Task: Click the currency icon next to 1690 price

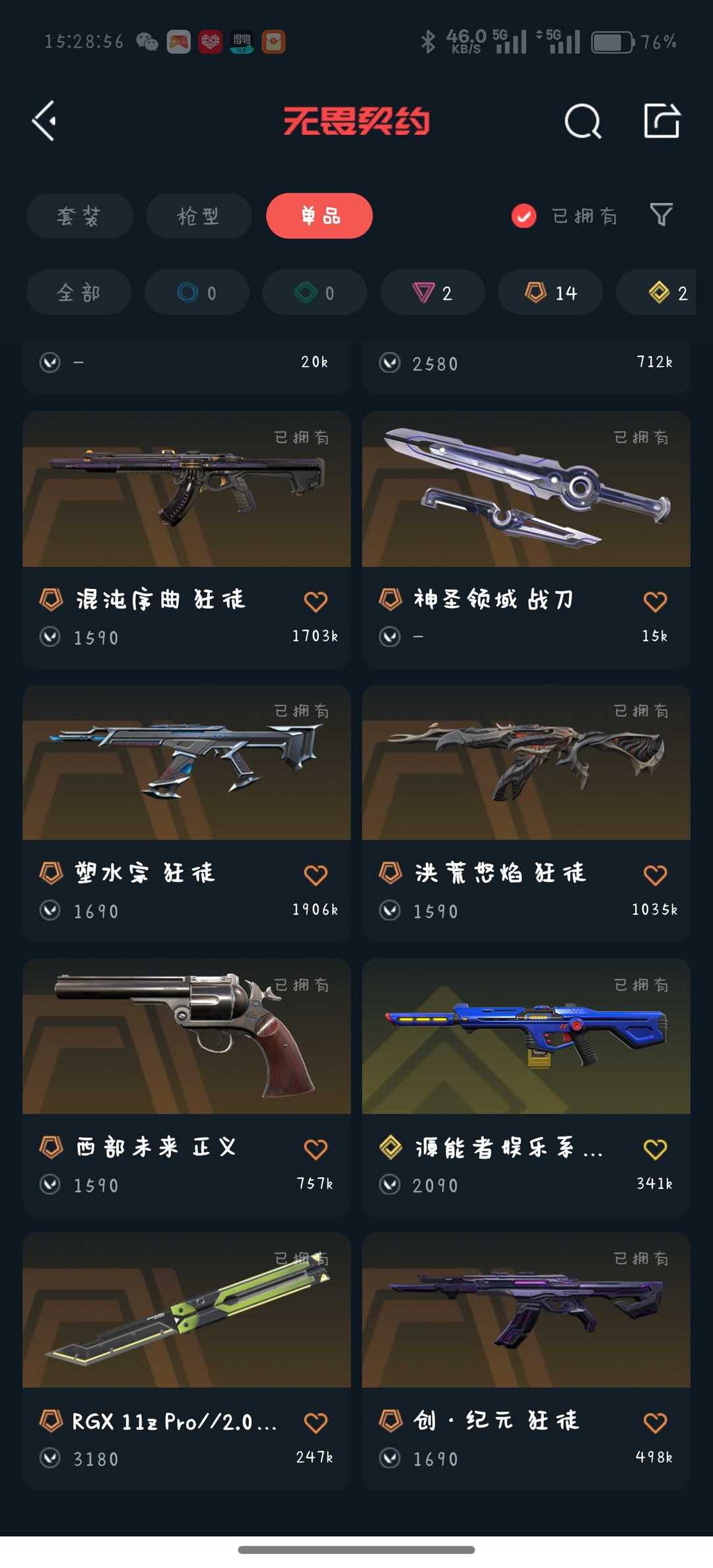Action: coord(51,911)
